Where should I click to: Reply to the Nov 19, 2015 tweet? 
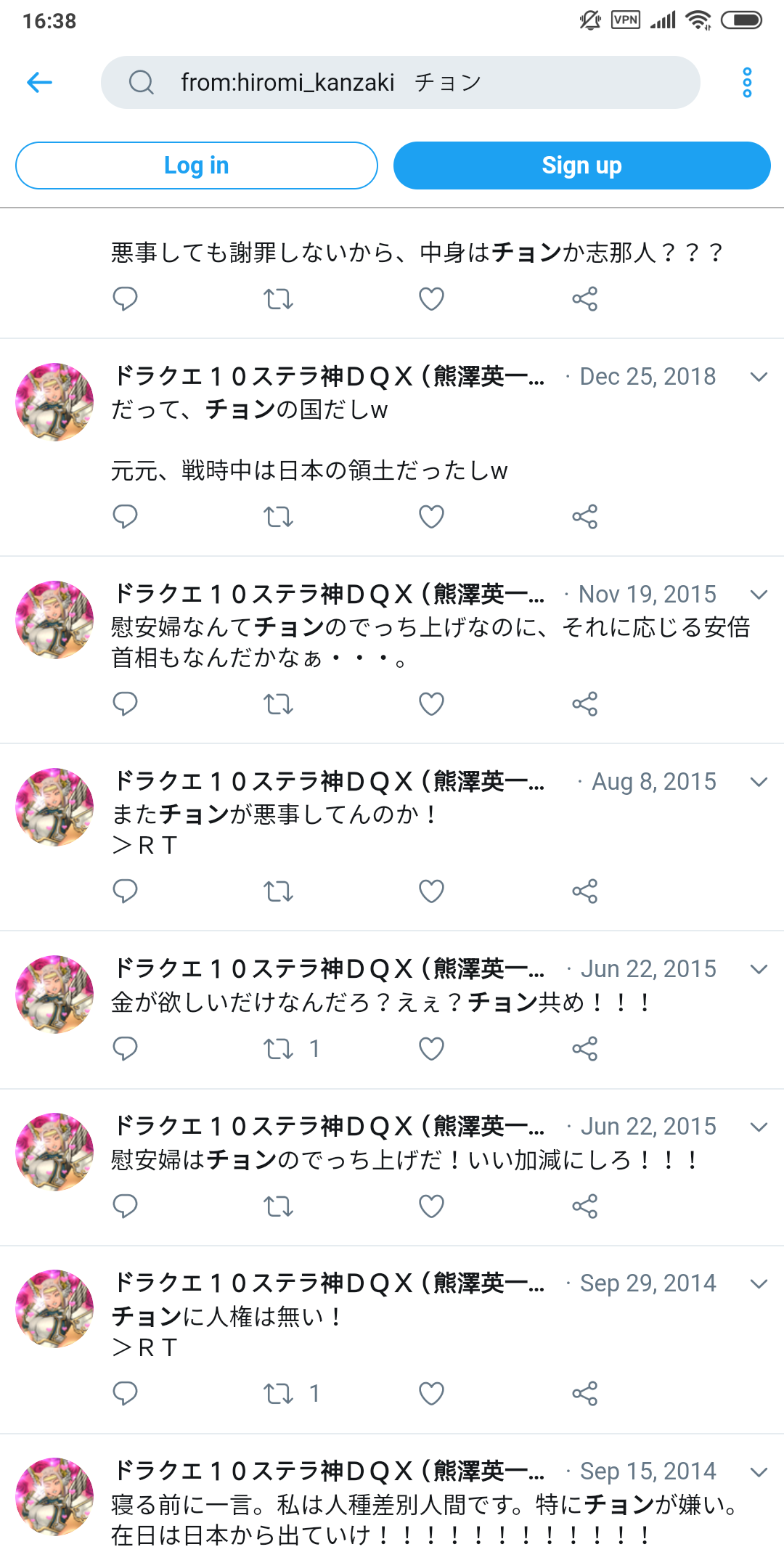(x=126, y=704)
